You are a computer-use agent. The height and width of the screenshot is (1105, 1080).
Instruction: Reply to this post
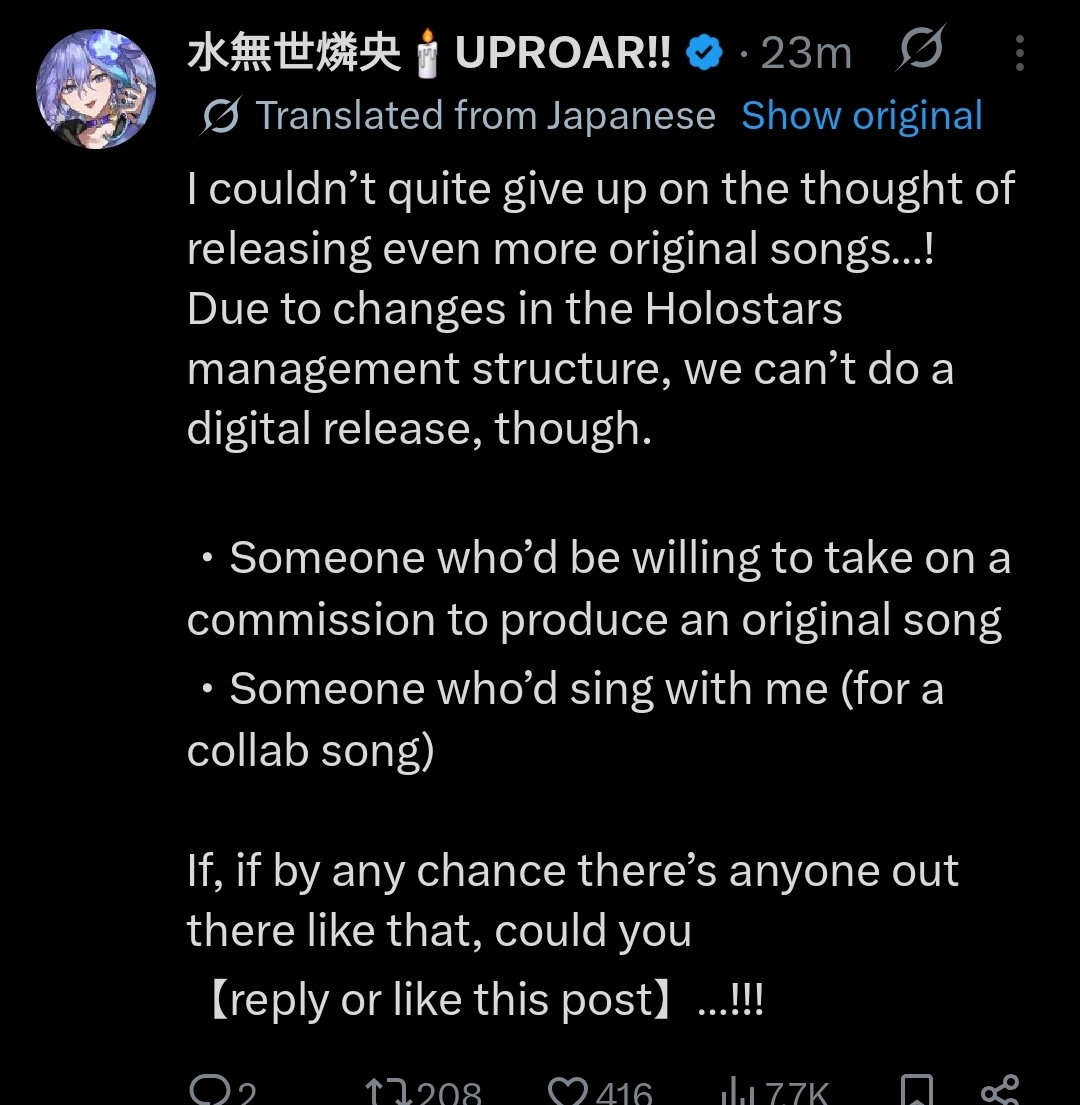pyautogui.click(x=208, y=1090)
